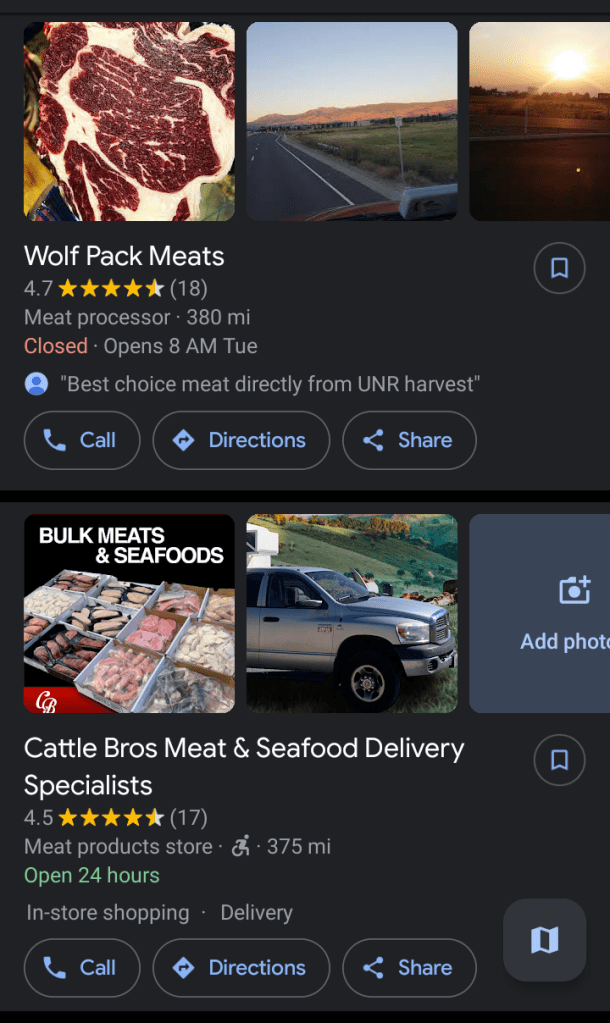Save Wolf Pack Meats with the bookmark icon
Screen dimensions: 610x1023
[x=559, y=268]
